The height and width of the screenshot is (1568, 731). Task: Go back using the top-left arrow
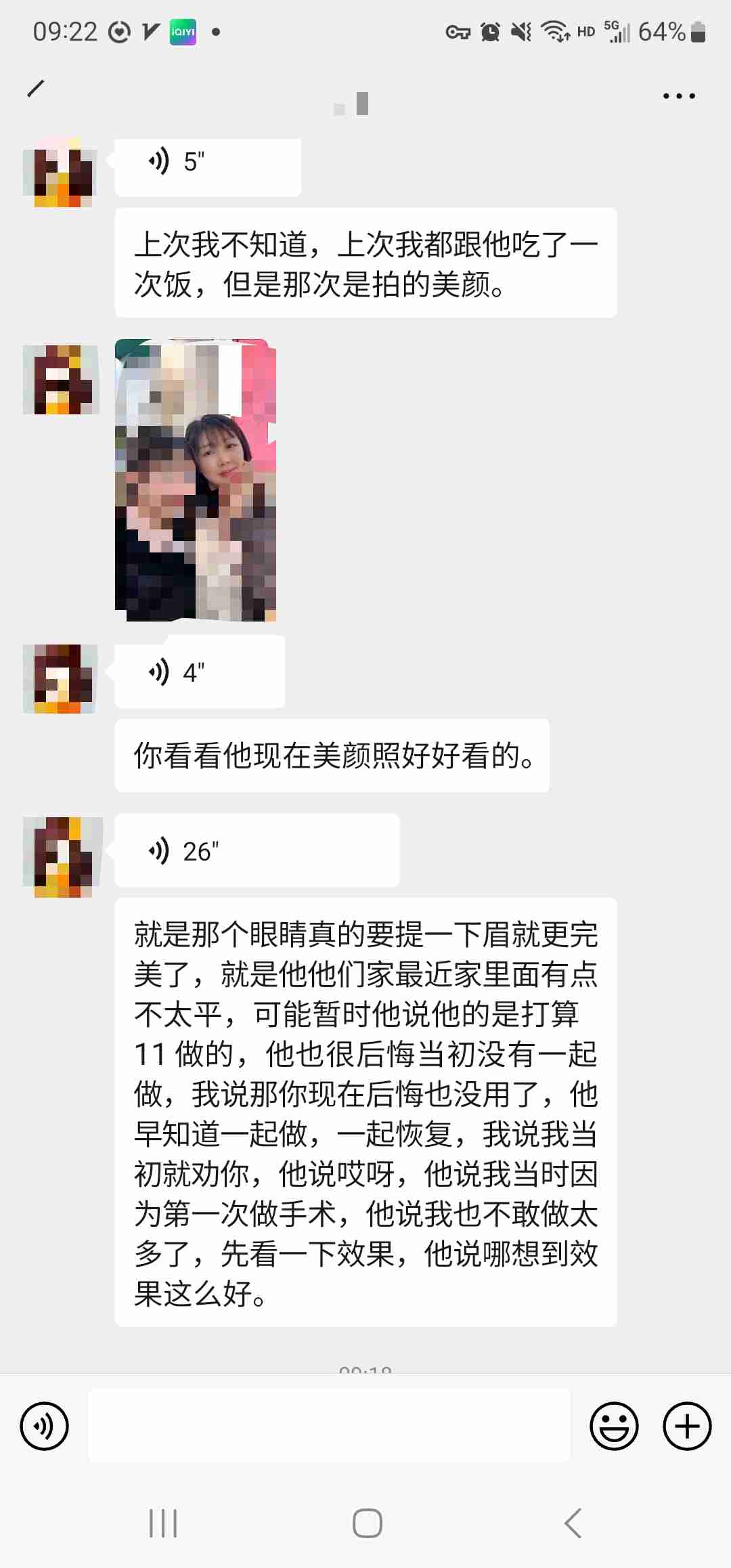pyautogui.click(x=36, y=88)
